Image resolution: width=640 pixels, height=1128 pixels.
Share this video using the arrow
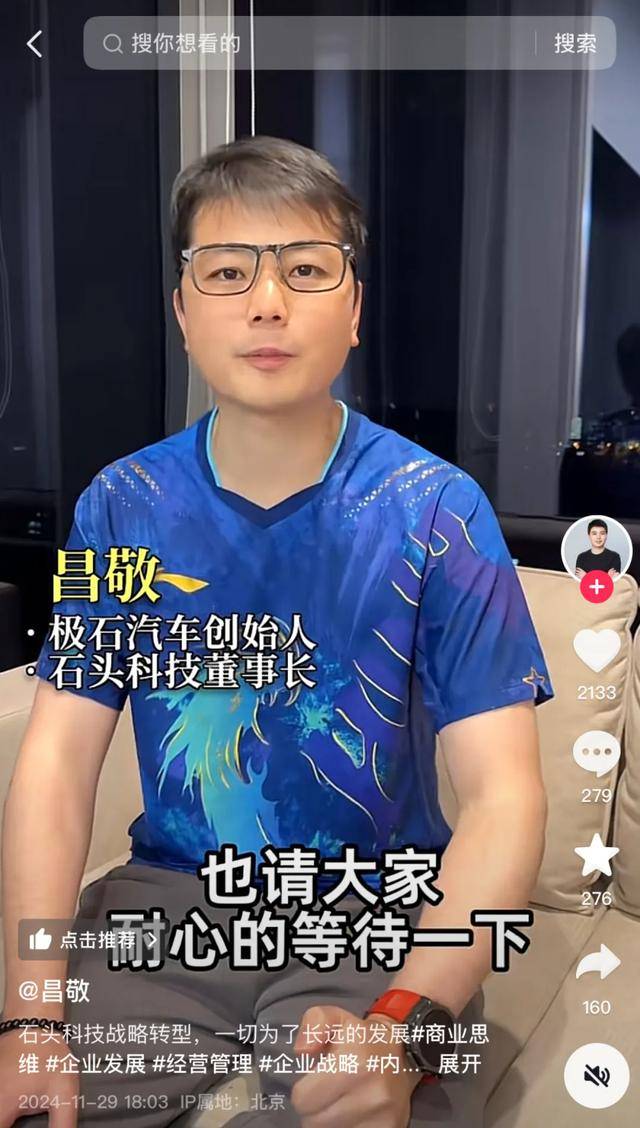[x=596, y=963]
